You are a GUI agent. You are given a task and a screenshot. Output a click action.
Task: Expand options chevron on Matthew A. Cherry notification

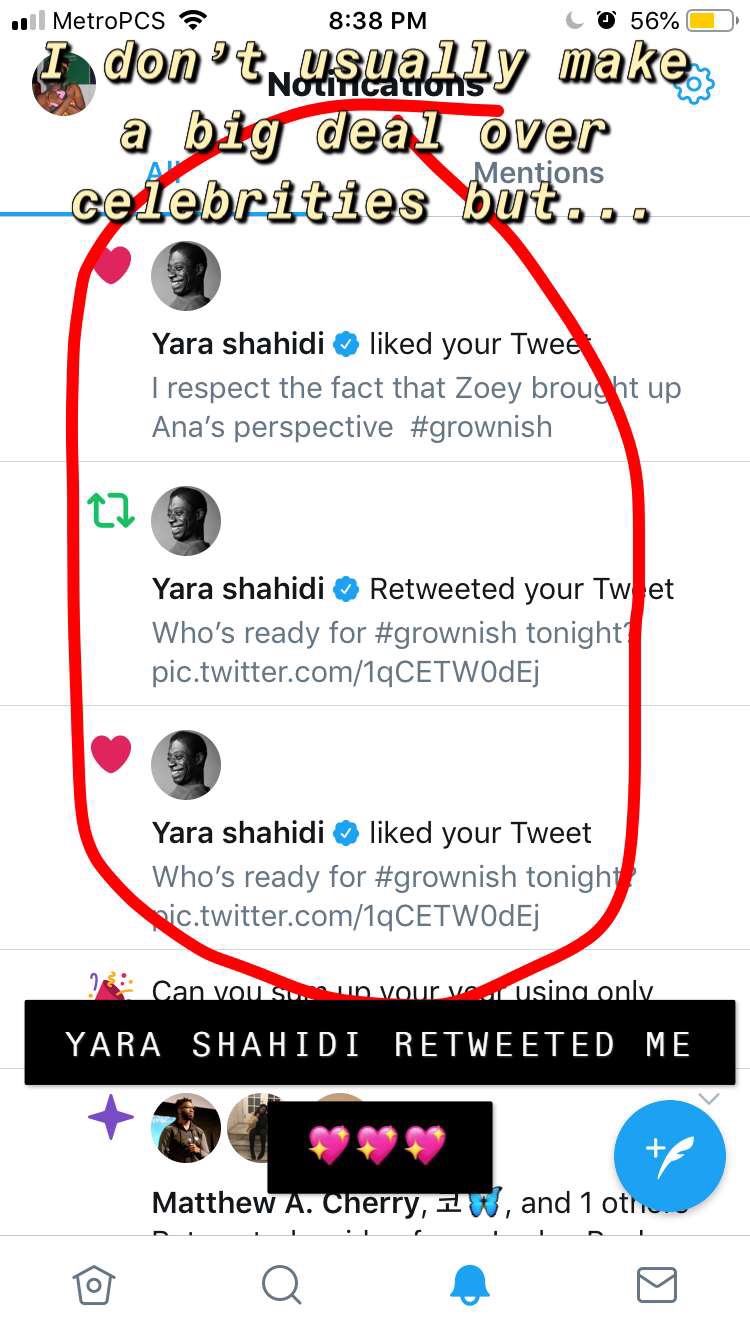pyautogui.click(x=709, y=1099)
